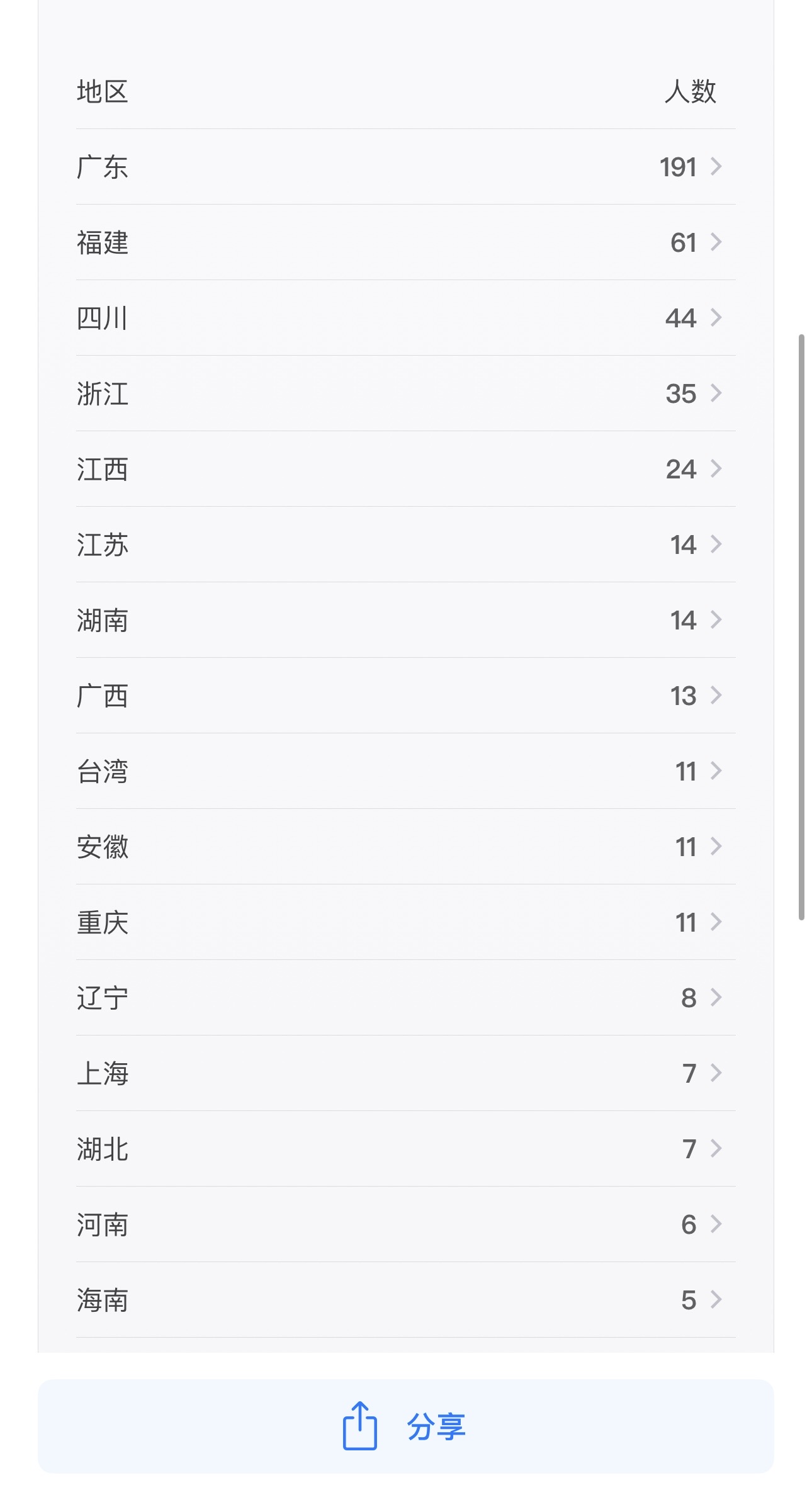The image size is (812, 1490).
Task: Select the 海南 row
Action: [405, 1300]
